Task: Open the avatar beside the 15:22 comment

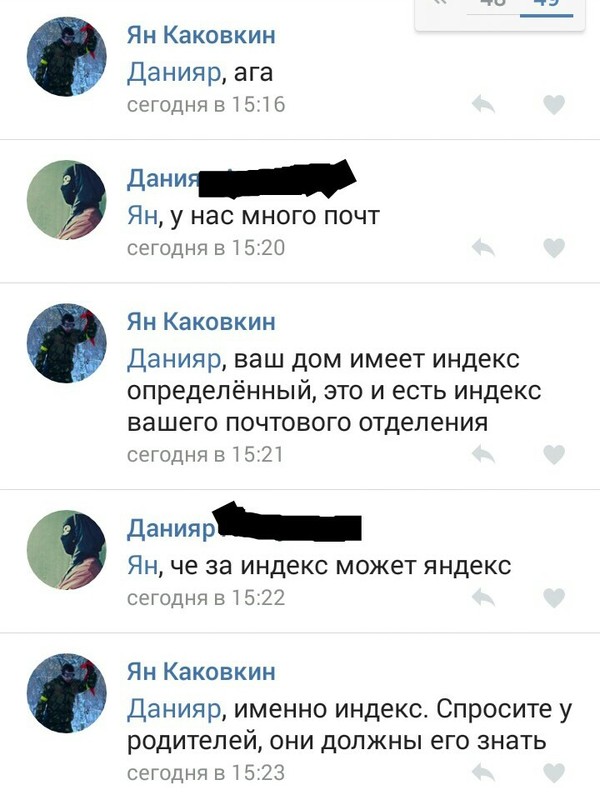Action: pyautogui.click(x=66, y=550)
